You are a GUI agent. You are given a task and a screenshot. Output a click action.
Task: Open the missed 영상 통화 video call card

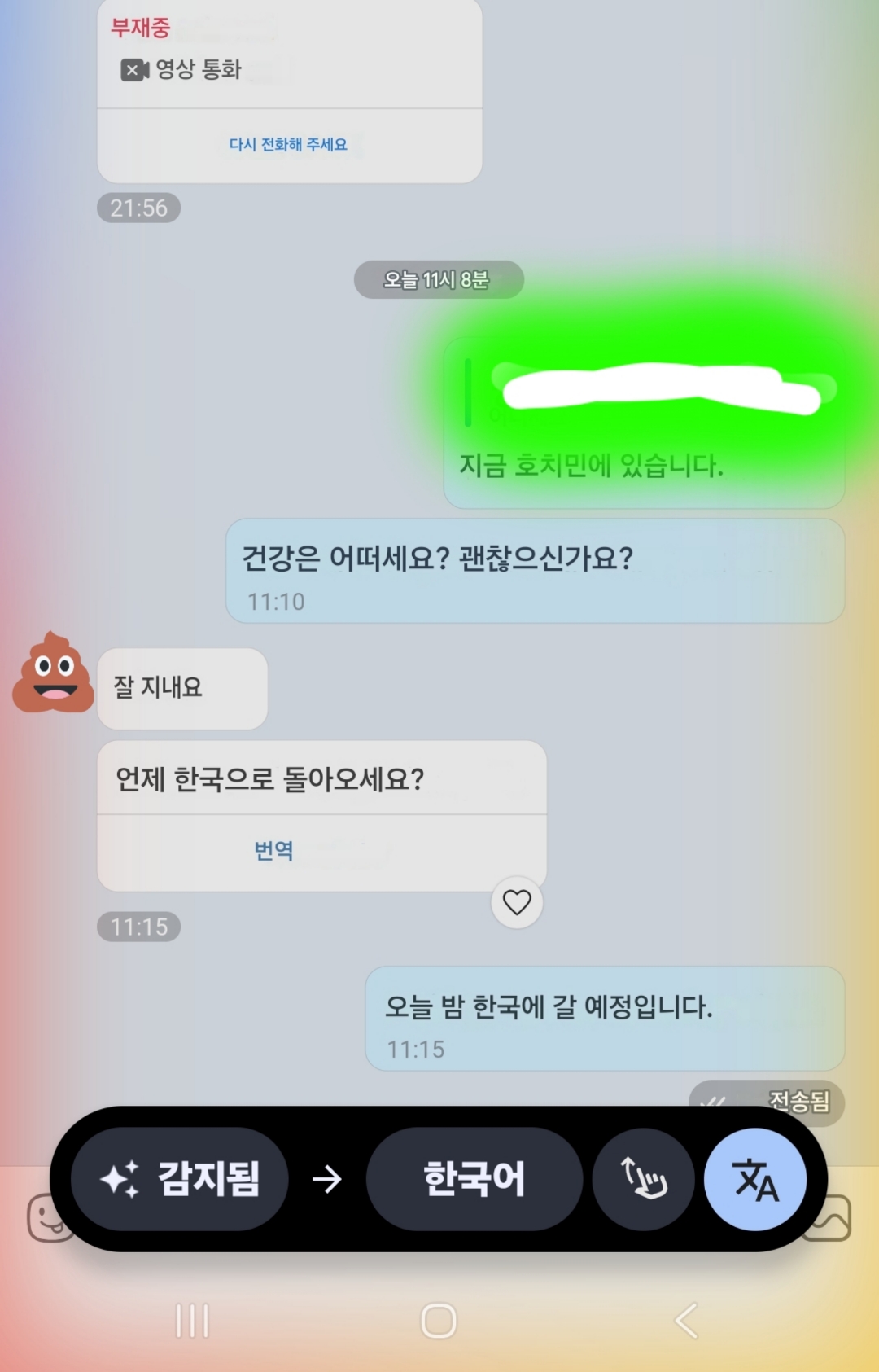pos(289,57)
